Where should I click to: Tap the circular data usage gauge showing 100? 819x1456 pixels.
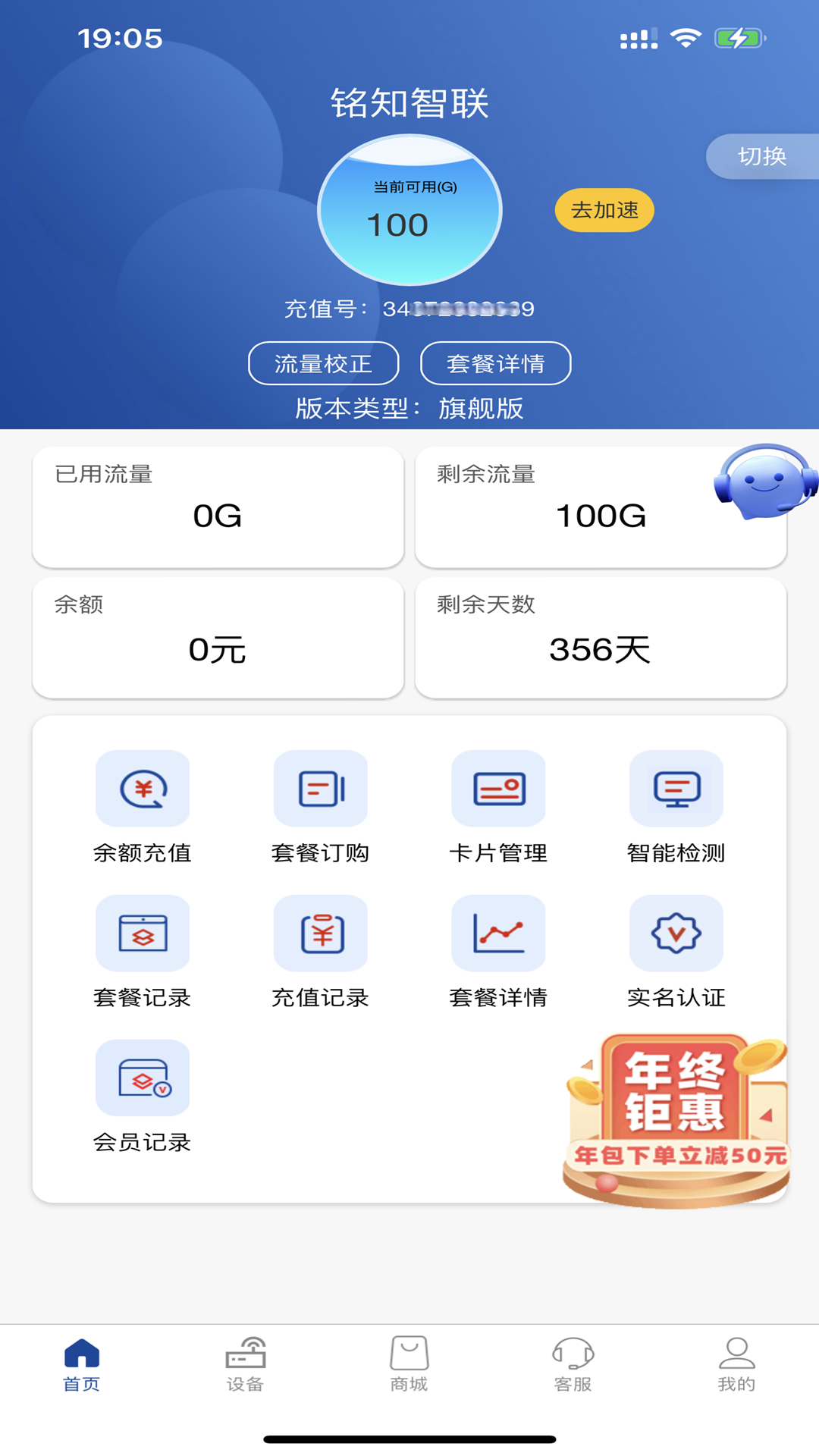[409, 209]
